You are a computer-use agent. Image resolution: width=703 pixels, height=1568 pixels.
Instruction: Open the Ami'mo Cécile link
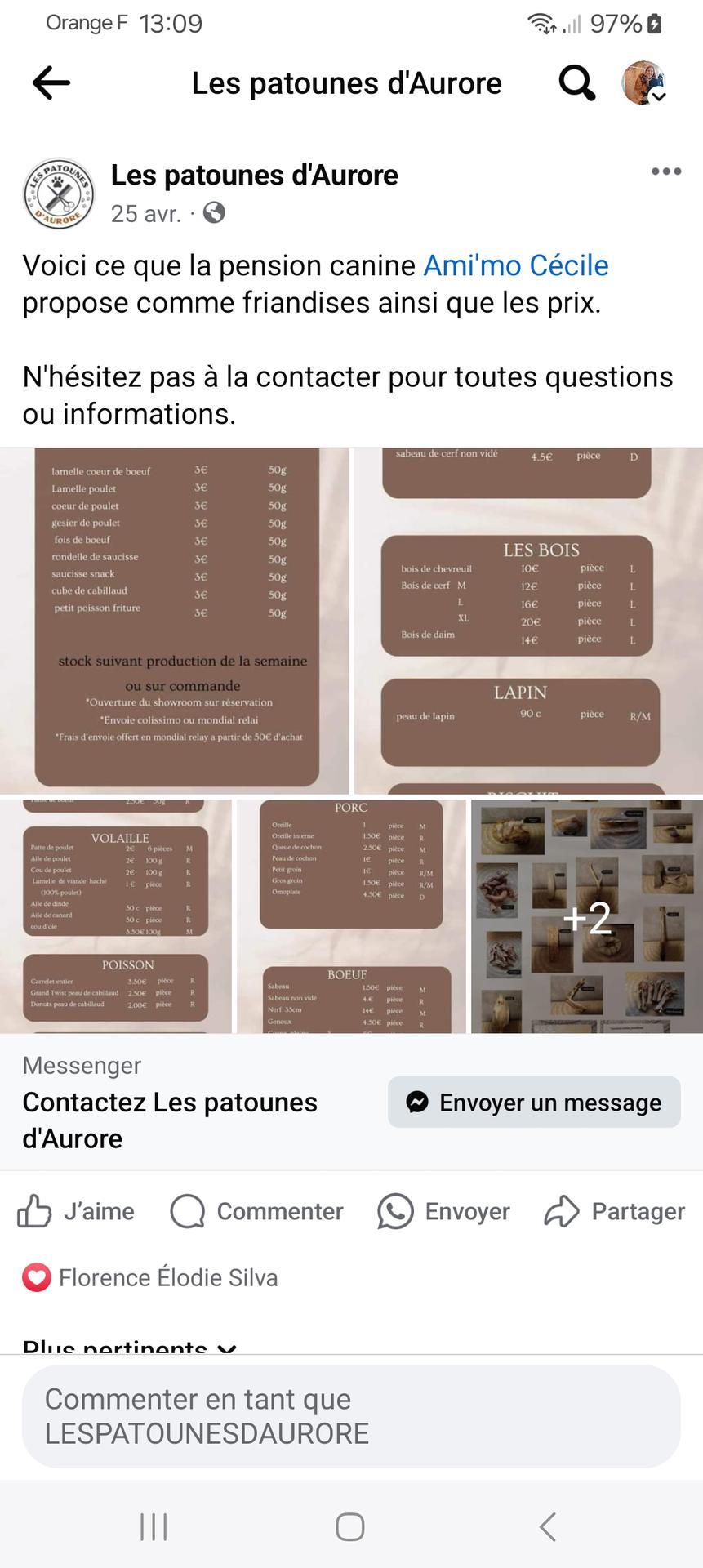tap(515, 265)
